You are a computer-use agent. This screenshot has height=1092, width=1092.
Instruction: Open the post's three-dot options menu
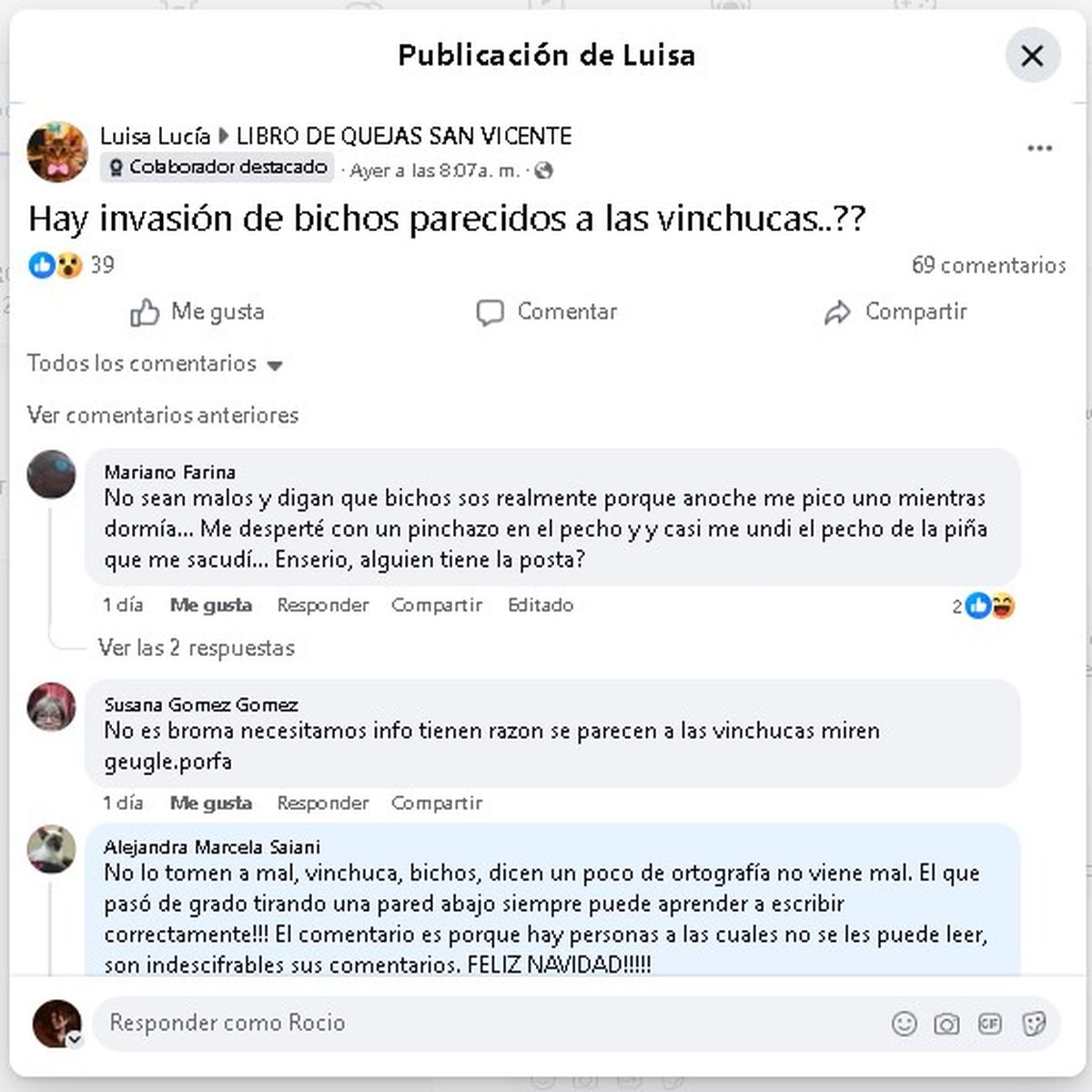[x=1039, y=148]
